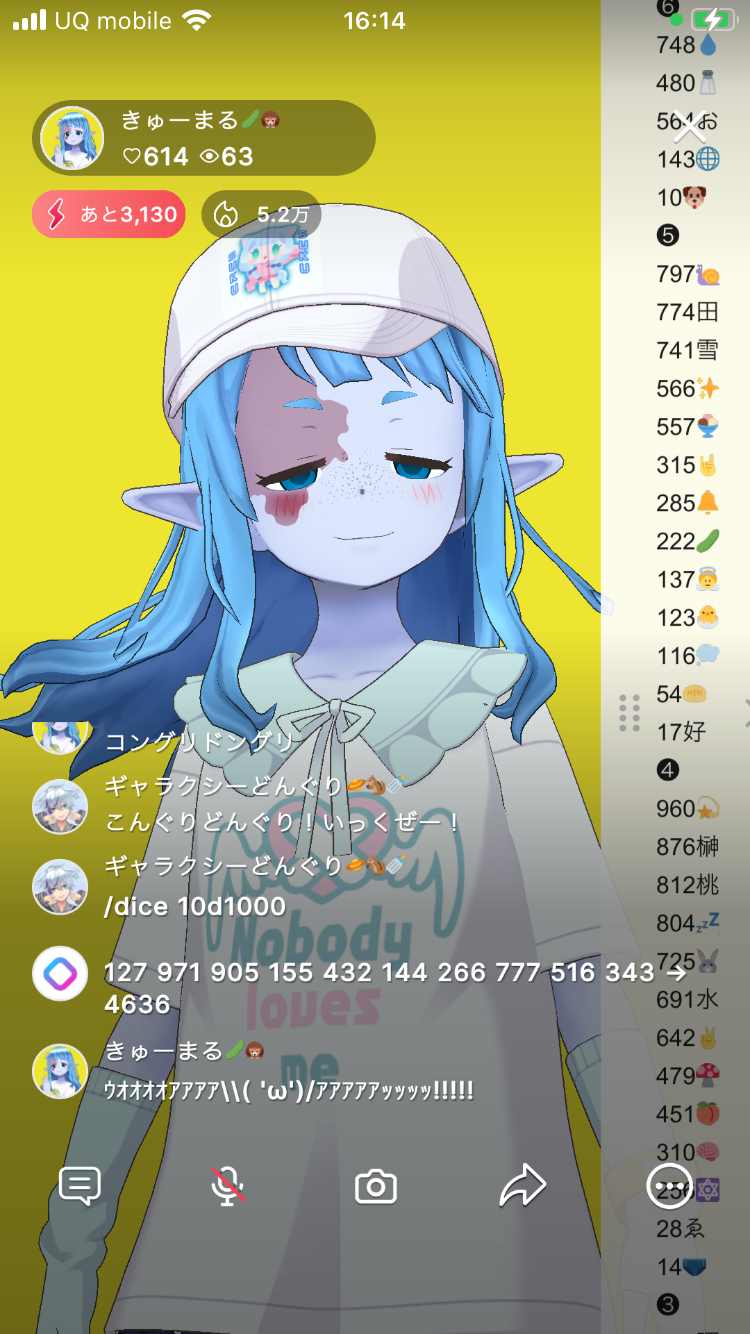The height and width of the screenshot is (1334, 750).
Task: Take a screenshot with the camera icon
Action: click(x=376, y=1187)
